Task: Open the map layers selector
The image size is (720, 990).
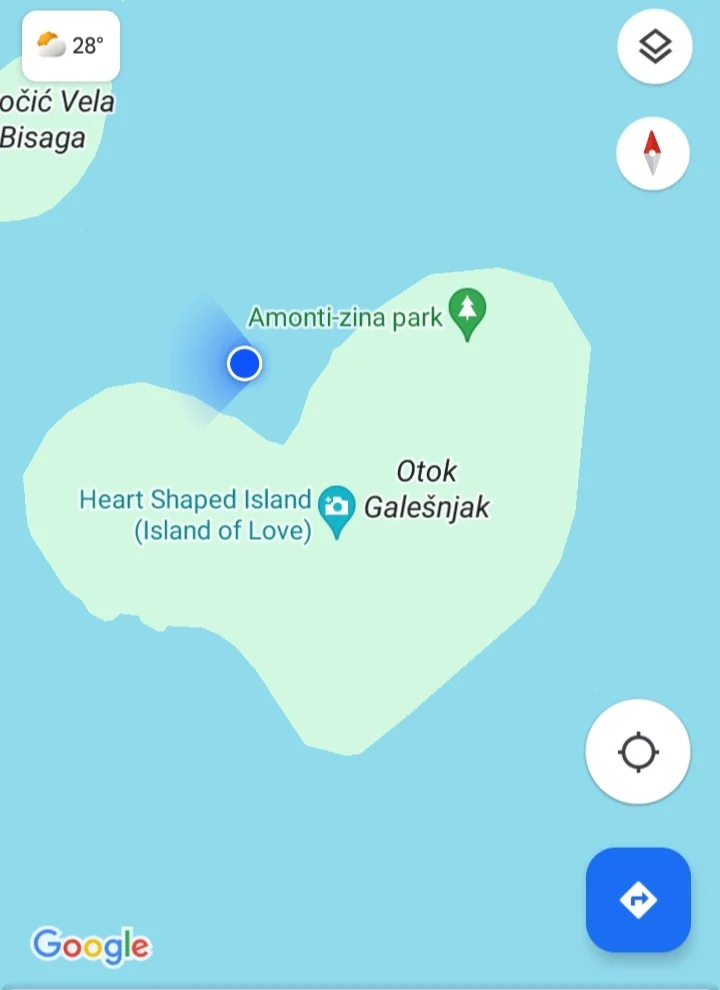Action: 654,46
